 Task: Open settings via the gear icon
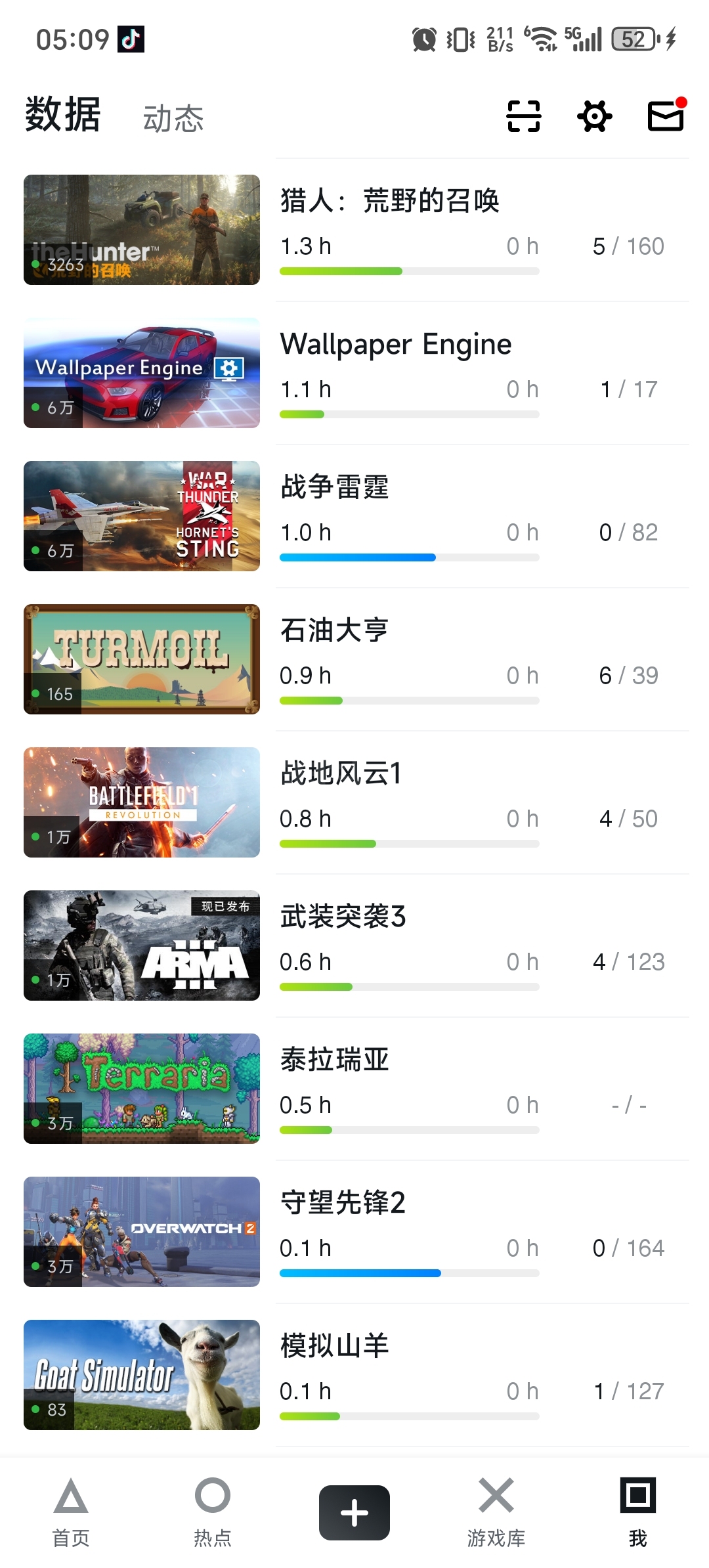coord(595,117)
